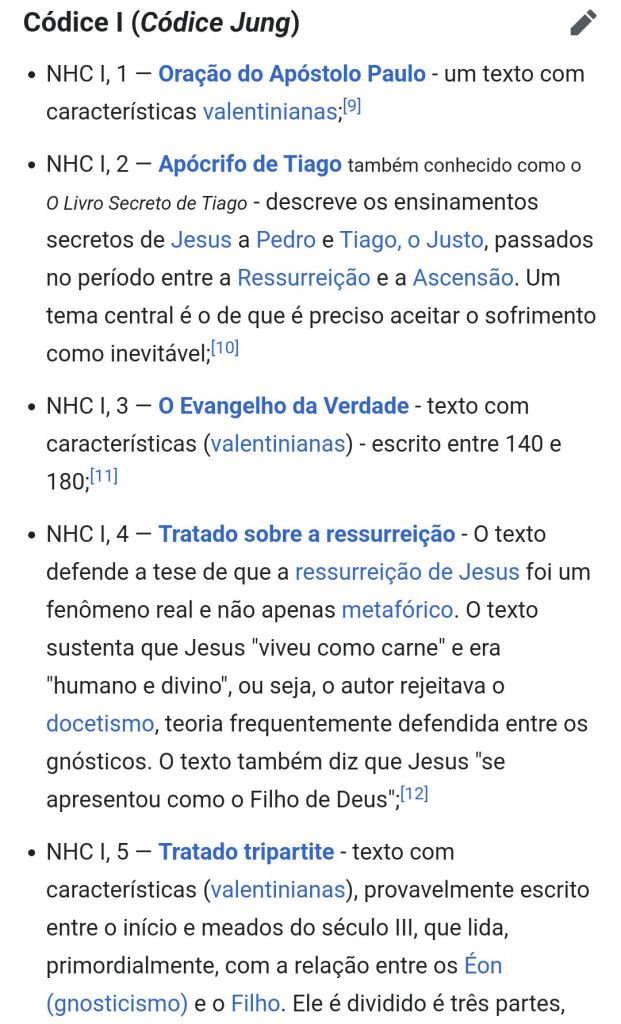Open footnote reference 11
The width and height of the screenshot is (621, 1024).
click(104, 477)
